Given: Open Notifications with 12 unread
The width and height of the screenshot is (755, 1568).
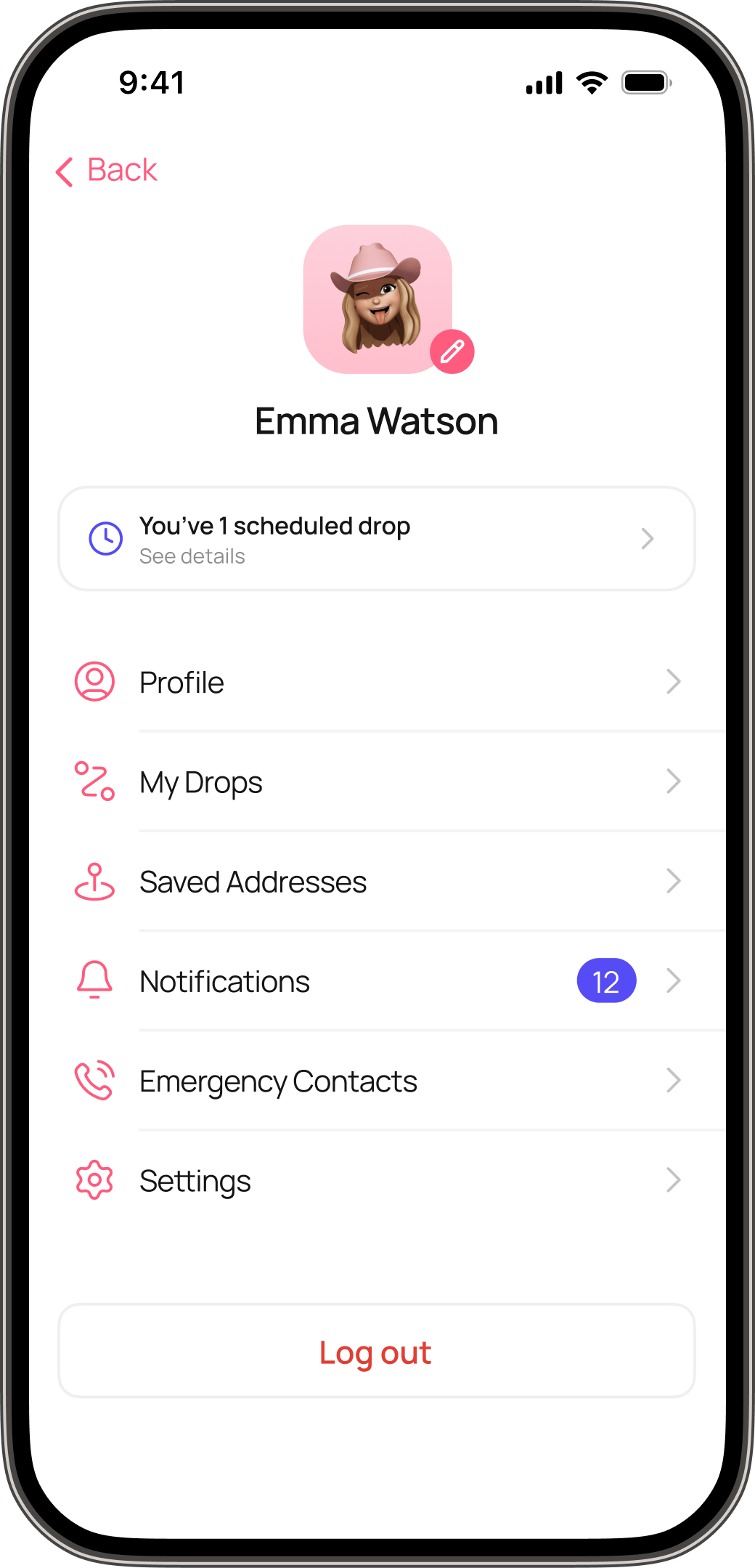Looking at the screenshot, I should click(377, 981).
